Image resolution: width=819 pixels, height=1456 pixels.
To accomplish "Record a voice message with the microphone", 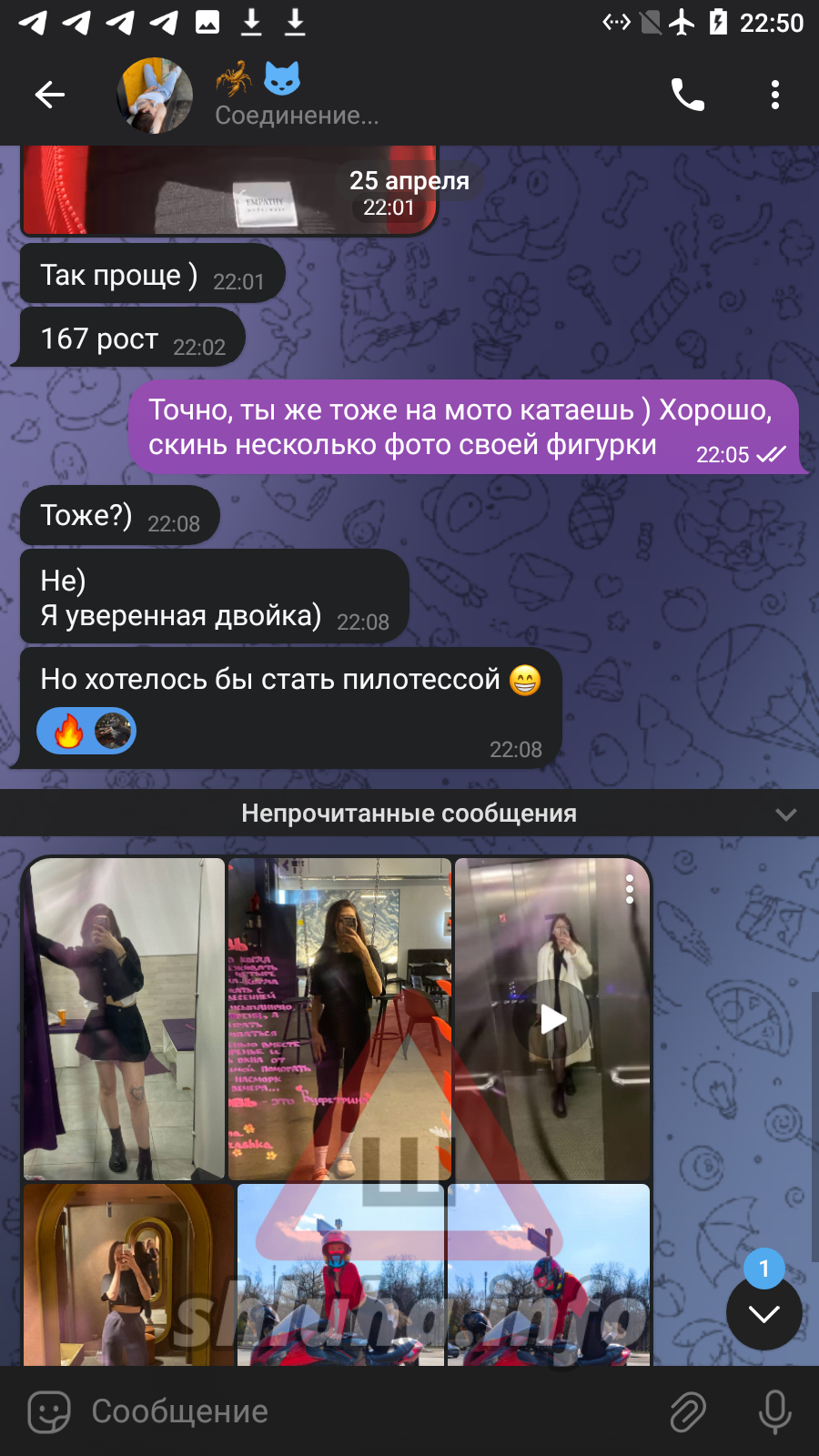I will click(774, 1411).
